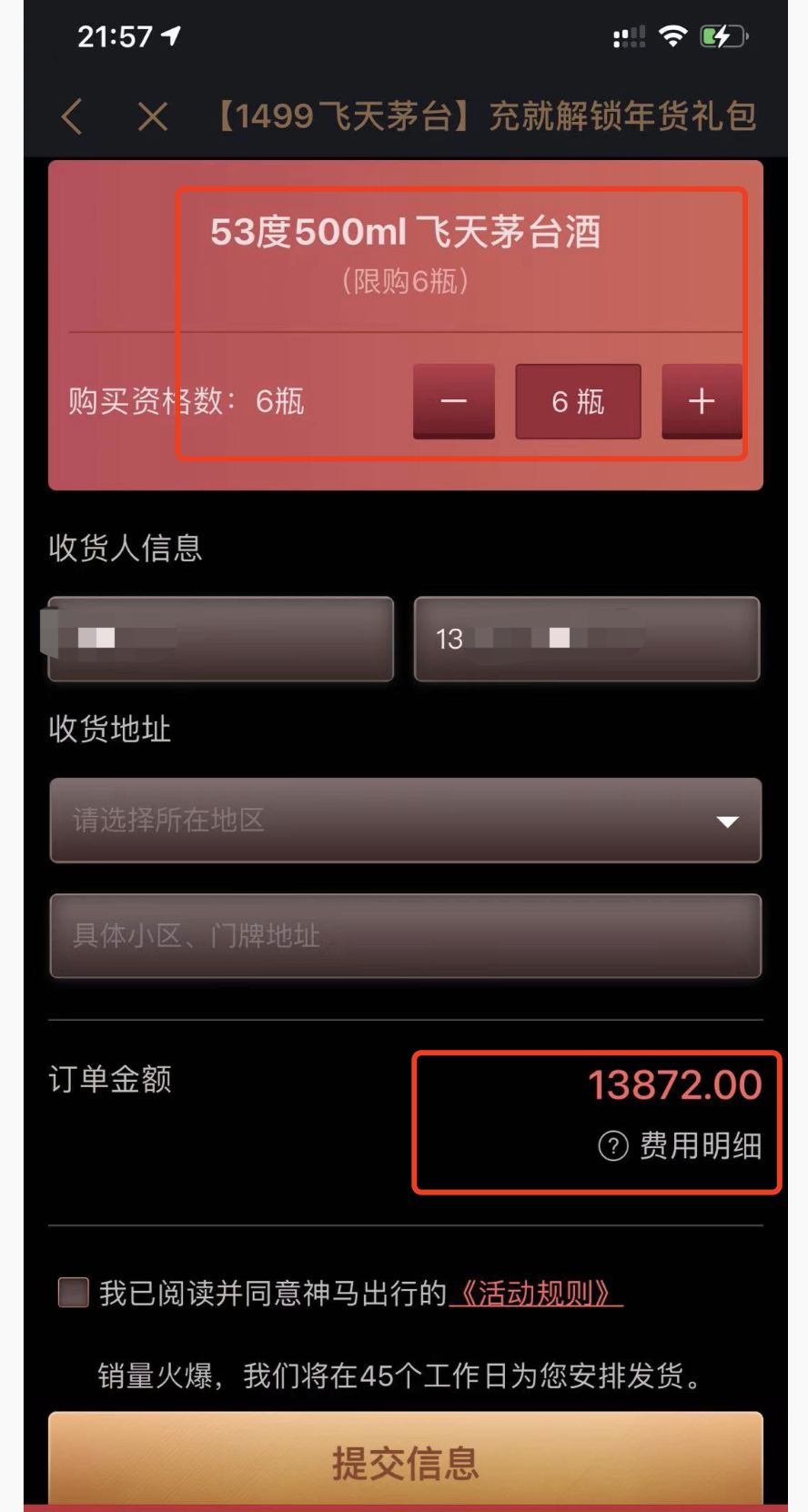Check the agree to 活动规则 checkbox
Viewport: 808px width, 1512px height.
click(74, 1292)
